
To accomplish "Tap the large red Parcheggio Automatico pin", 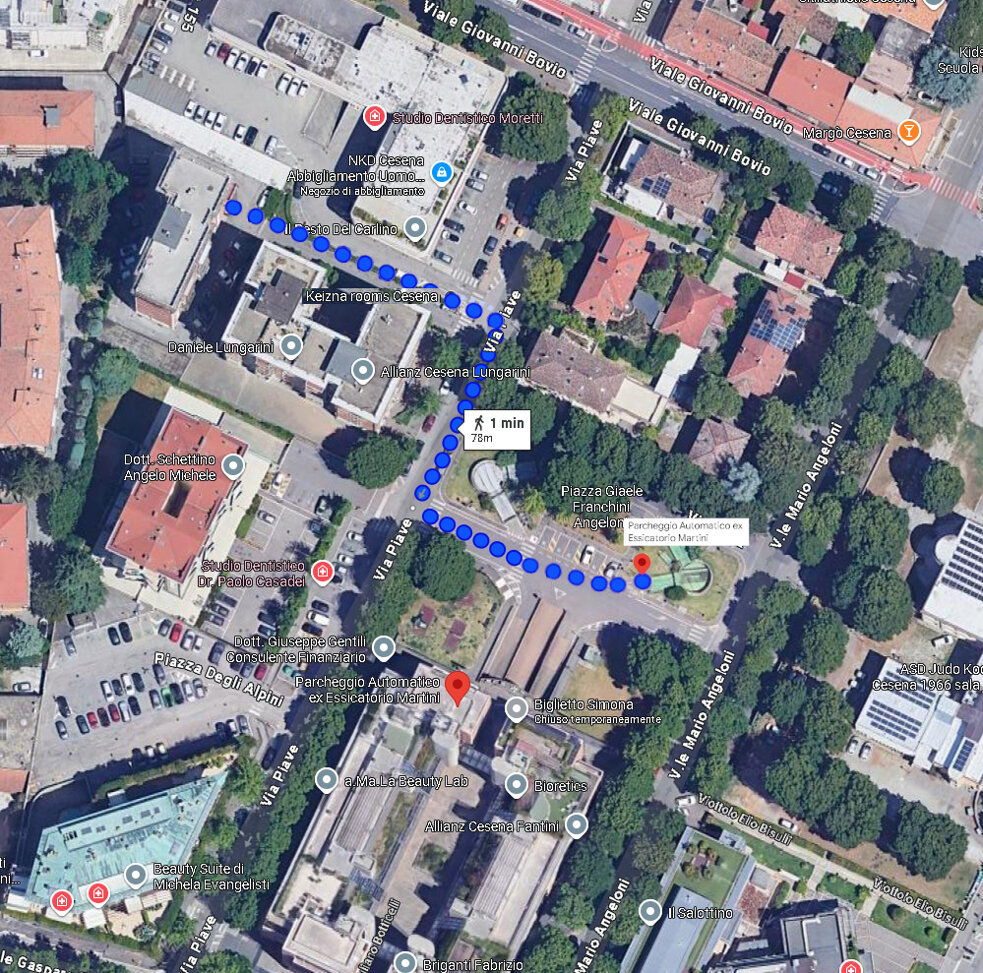I will (x=457, y=688).
